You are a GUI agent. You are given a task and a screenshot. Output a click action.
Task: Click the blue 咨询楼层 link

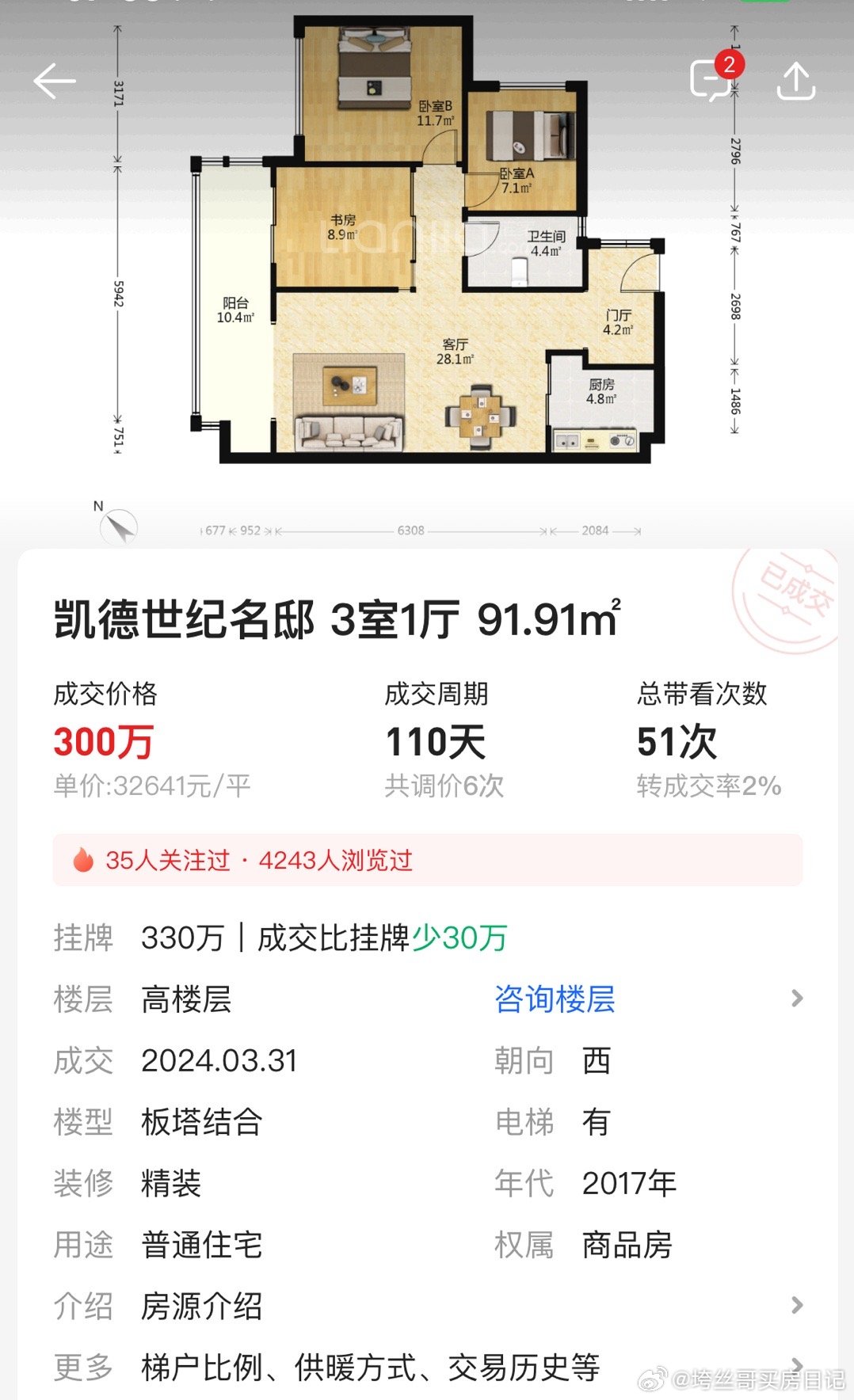pos(551,1000)
